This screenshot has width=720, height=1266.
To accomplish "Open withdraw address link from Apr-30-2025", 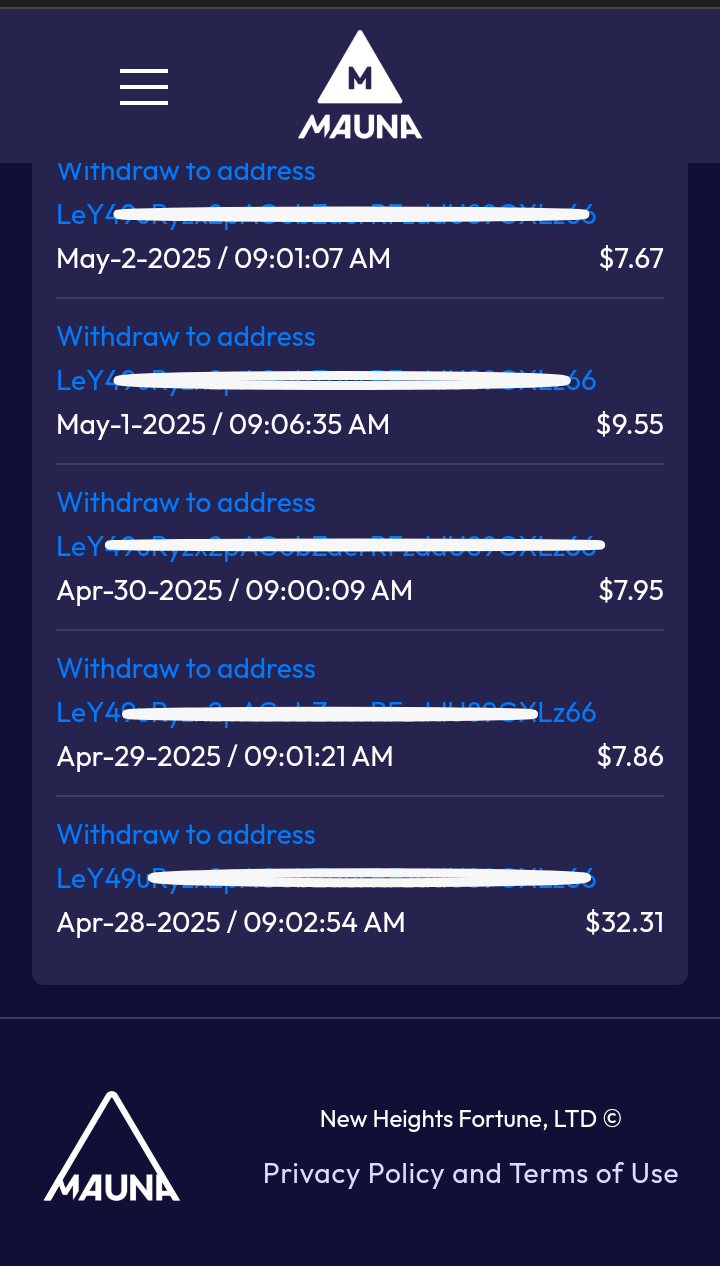I will [326, 546].
